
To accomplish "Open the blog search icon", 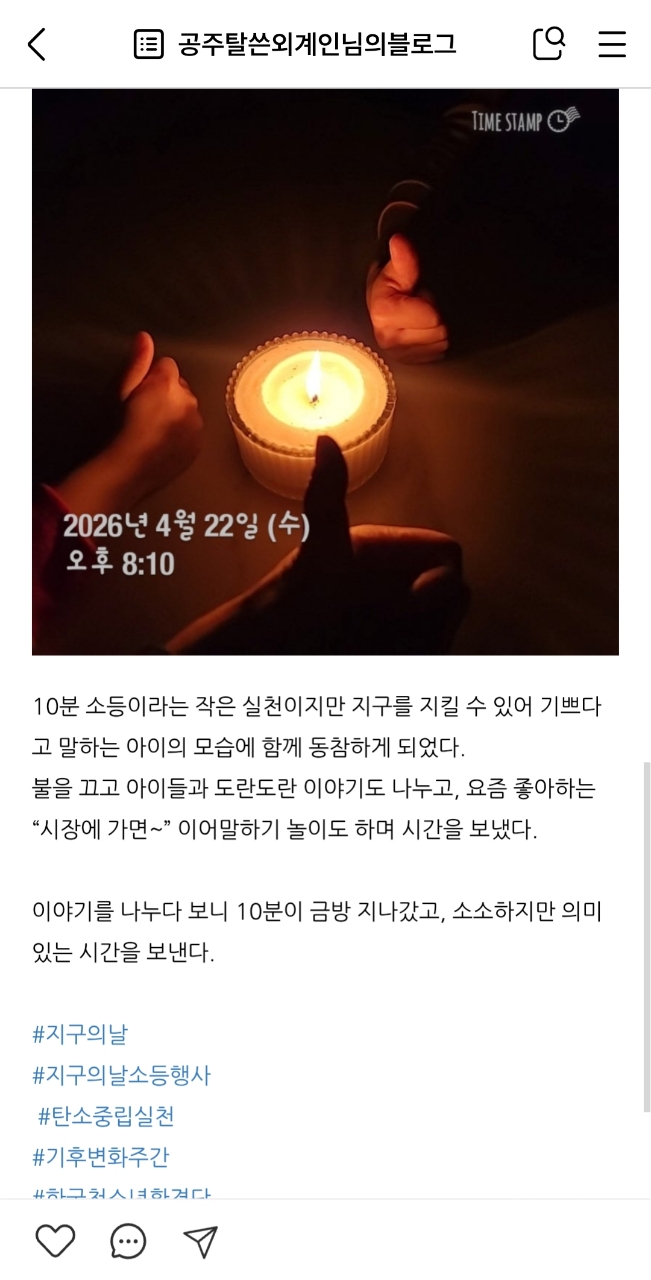I will click(548, 43).
